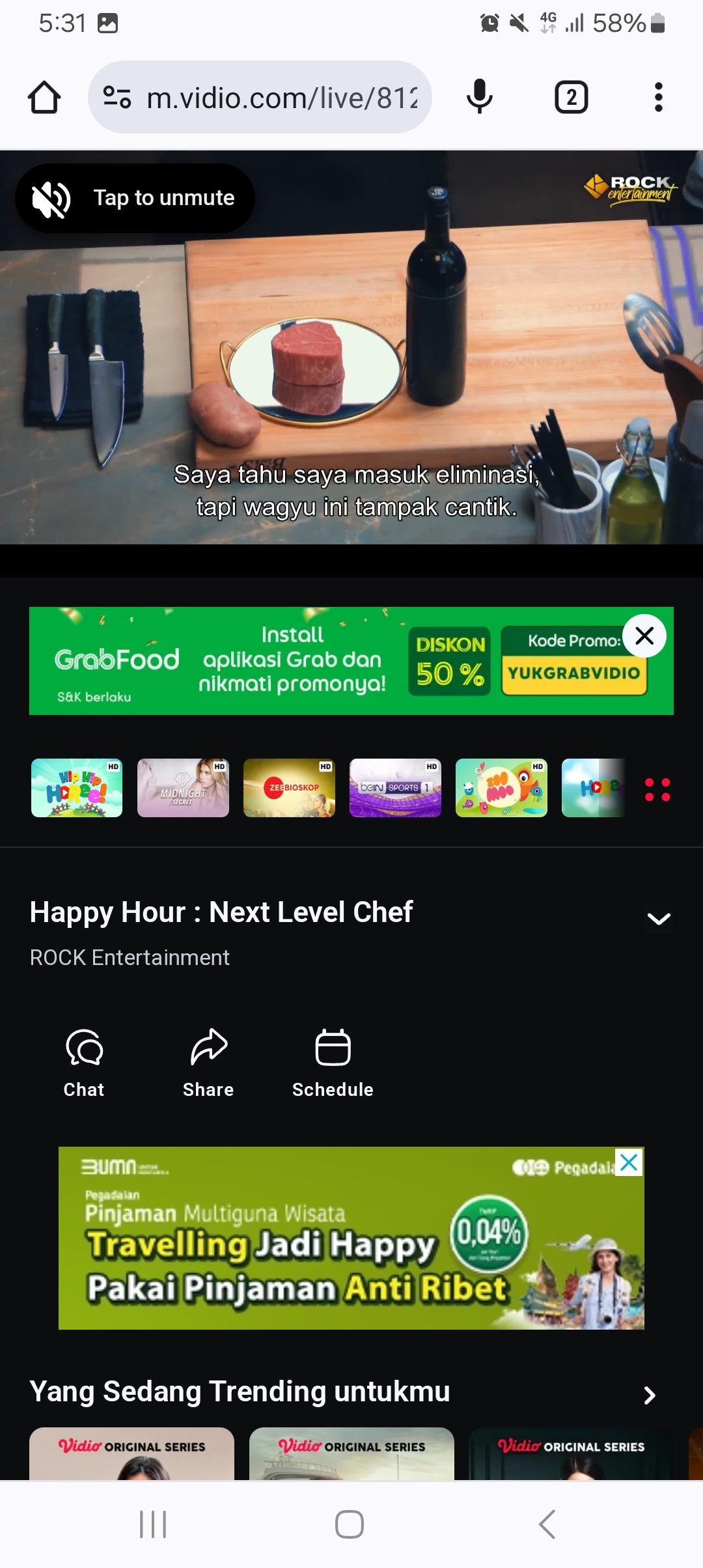Switch to the Midnight Secret channel
Viewport: 703px width, 1568px height.
click(183, 788)
